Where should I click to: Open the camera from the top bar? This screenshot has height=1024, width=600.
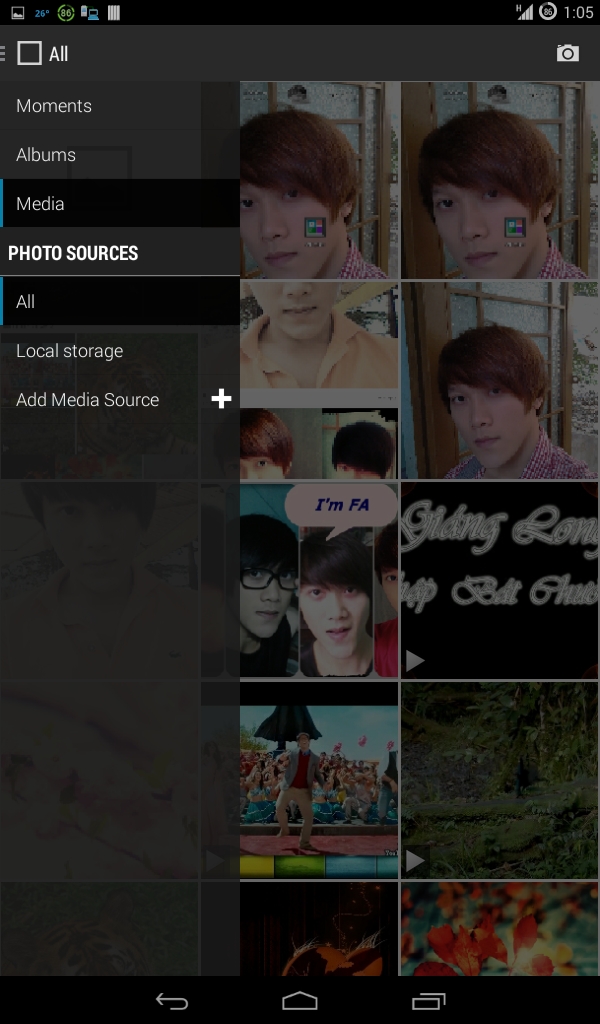[x=568, y=53]
